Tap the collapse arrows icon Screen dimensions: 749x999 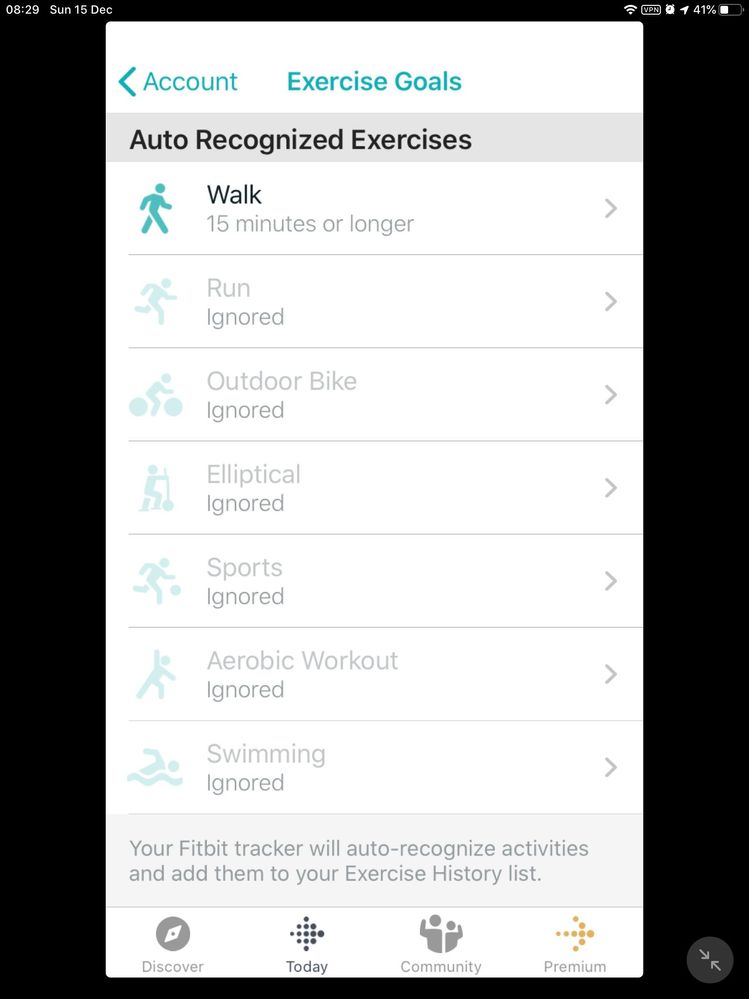pos(710,961)
